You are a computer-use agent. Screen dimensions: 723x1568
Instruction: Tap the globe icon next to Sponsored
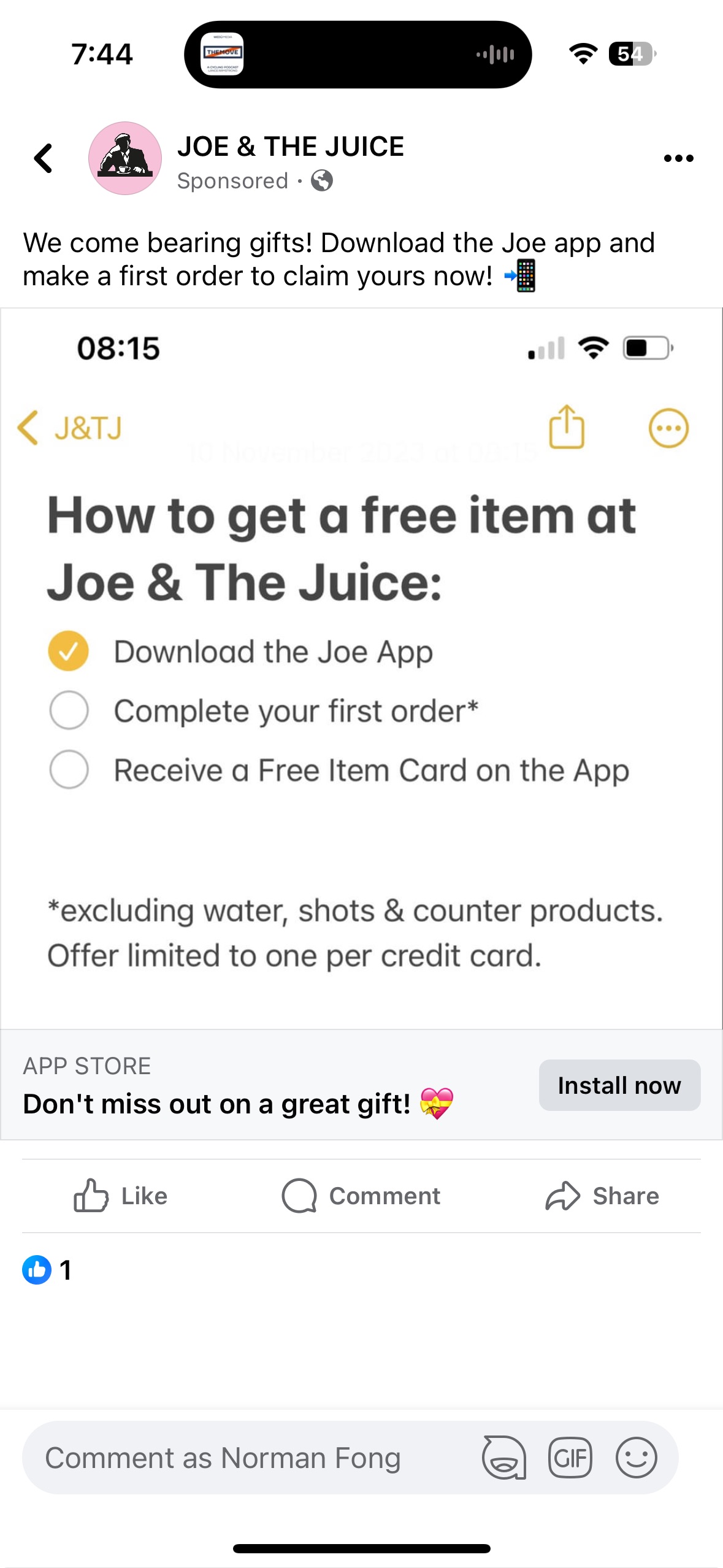(x=321, y=182)
